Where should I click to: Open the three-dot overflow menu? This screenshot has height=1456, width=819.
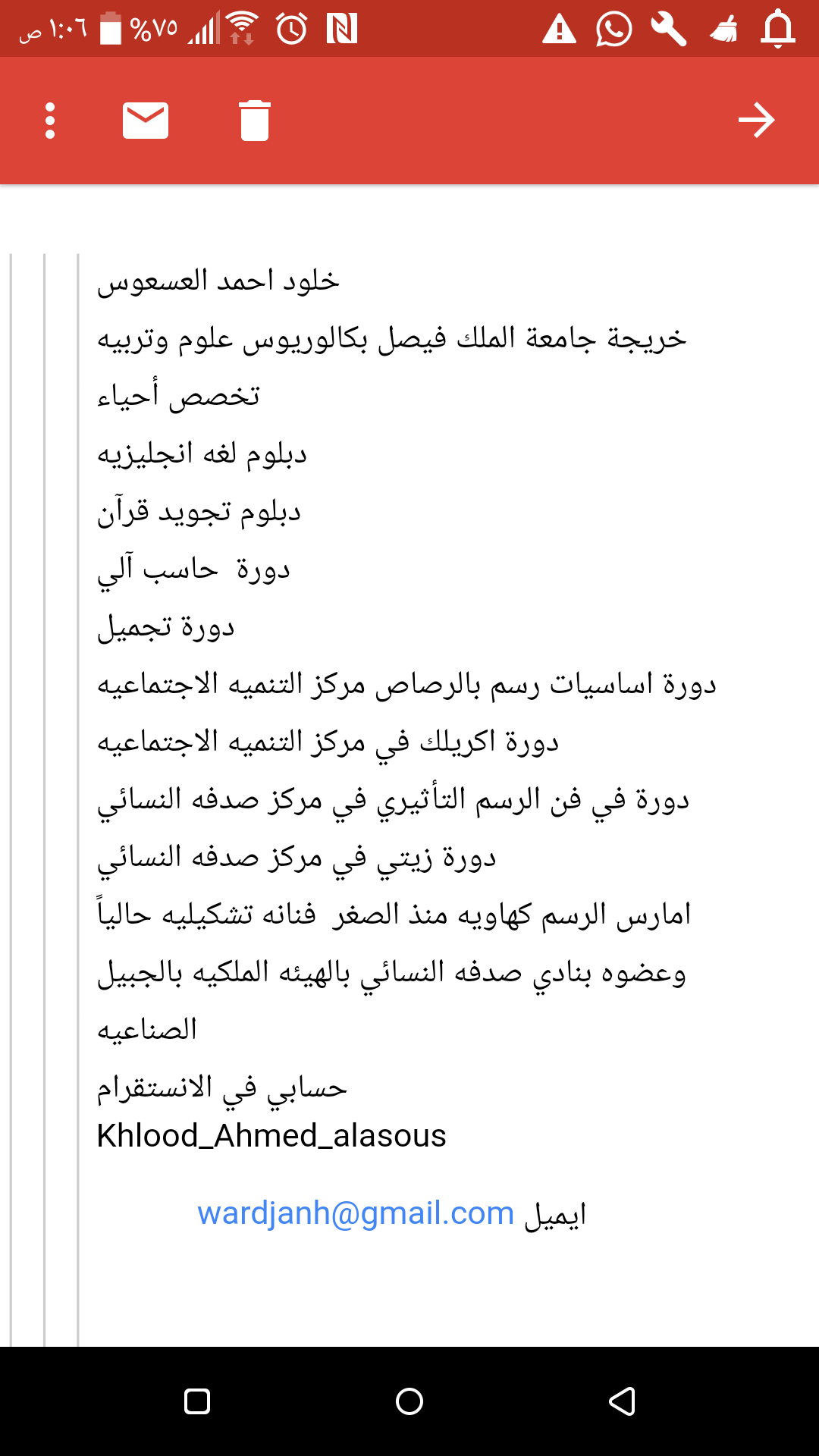click(50, 121)
